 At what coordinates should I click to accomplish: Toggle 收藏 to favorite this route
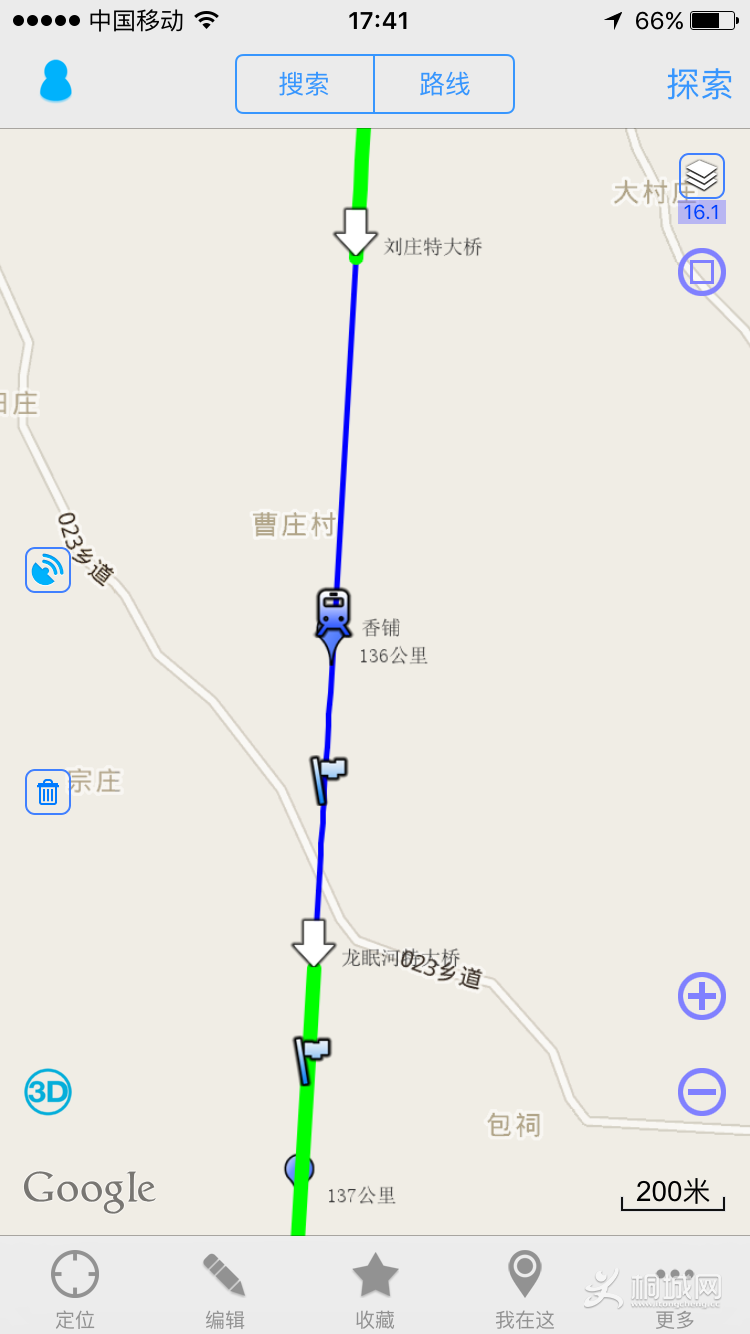point(374,1287)
